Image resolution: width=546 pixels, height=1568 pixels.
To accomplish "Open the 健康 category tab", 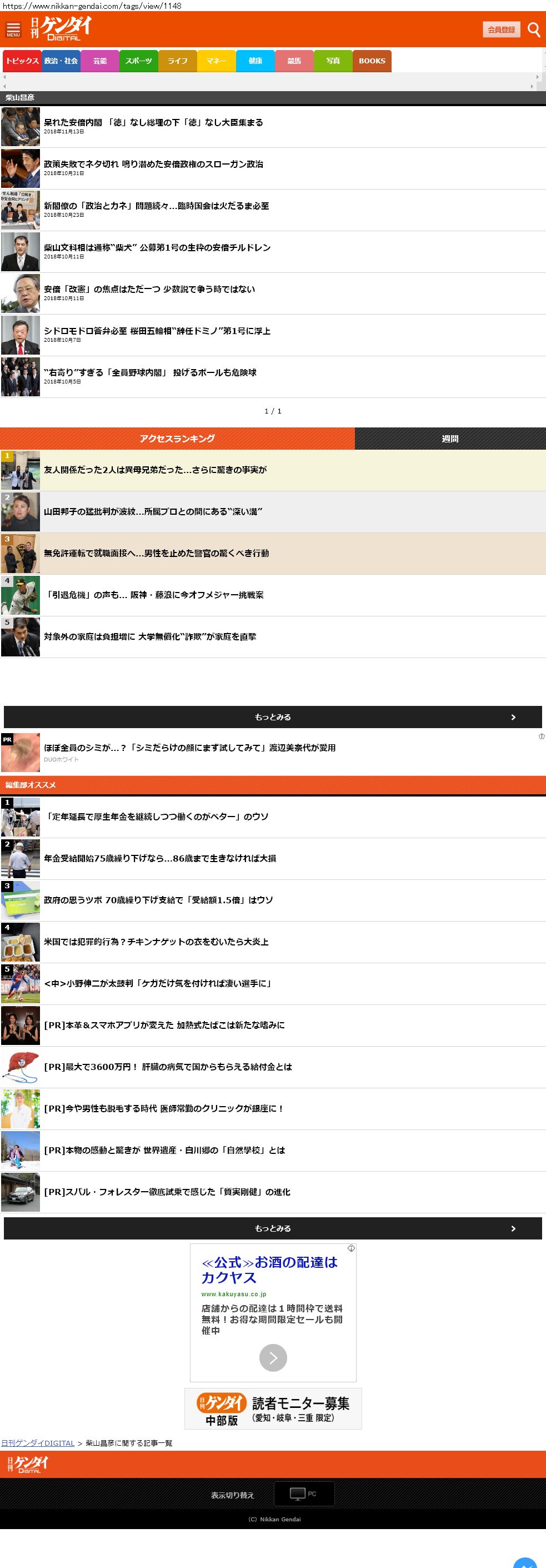I will pos(256,61).
